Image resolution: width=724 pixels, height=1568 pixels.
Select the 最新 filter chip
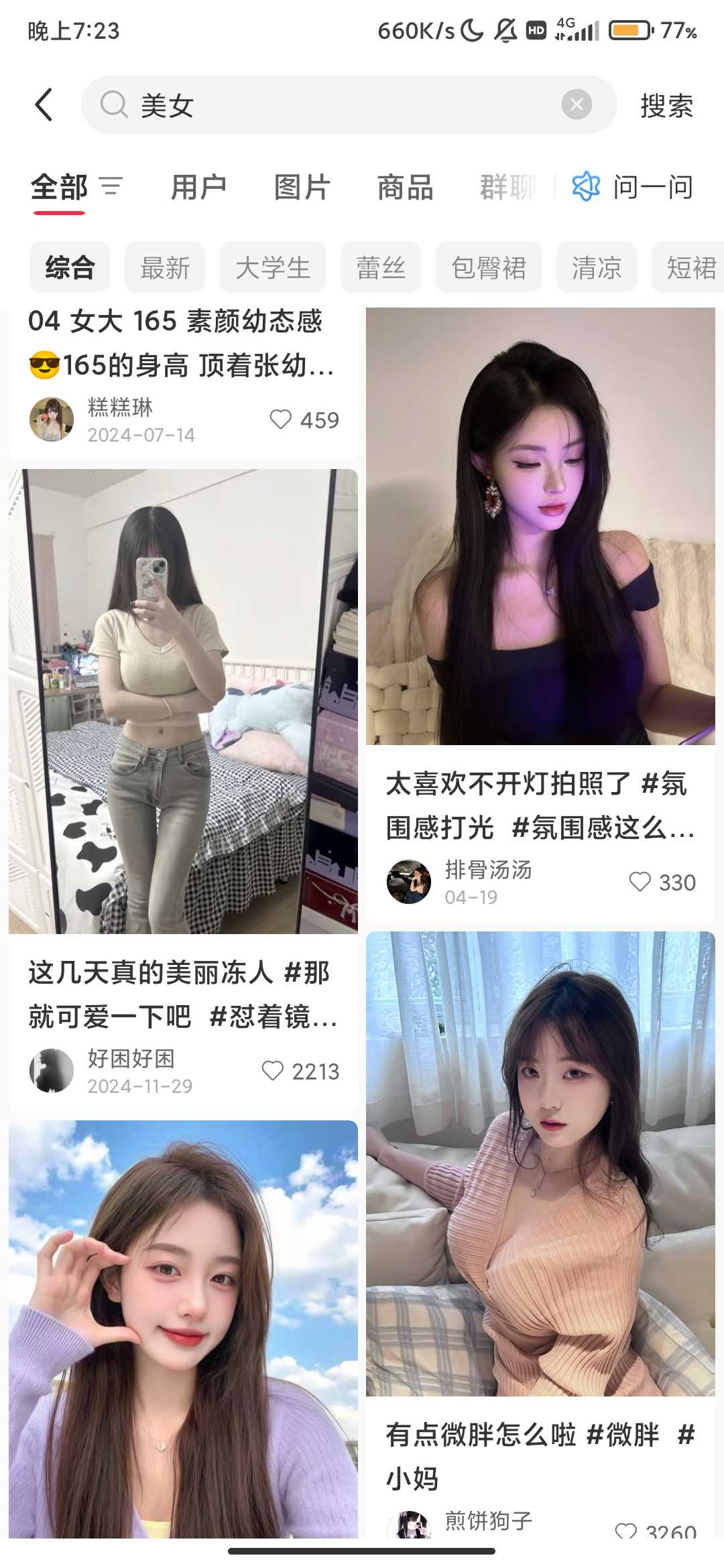click(165, 267)
